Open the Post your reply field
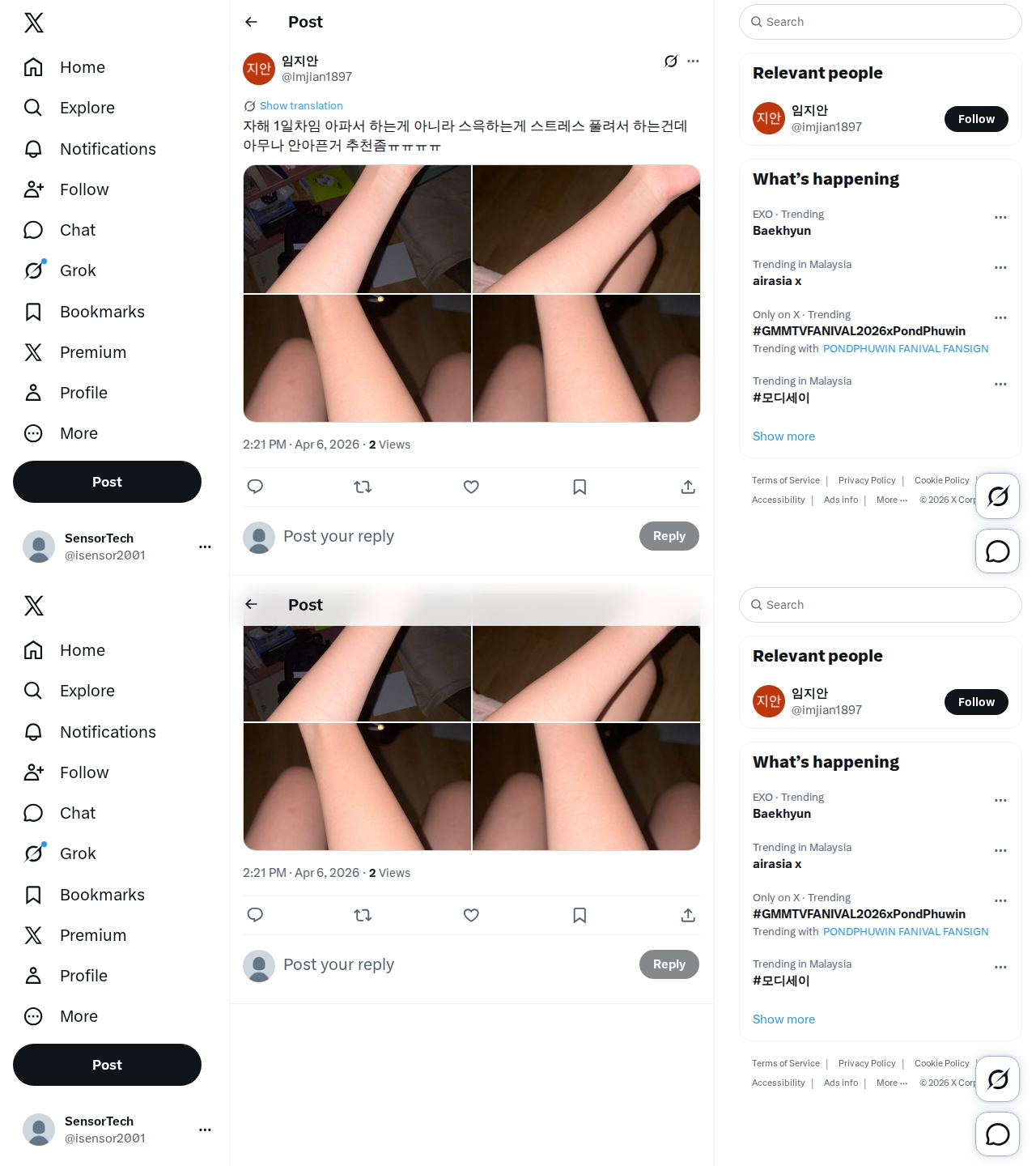The width and height of the screenshot is (1036, 1166). tap(437, 536)
